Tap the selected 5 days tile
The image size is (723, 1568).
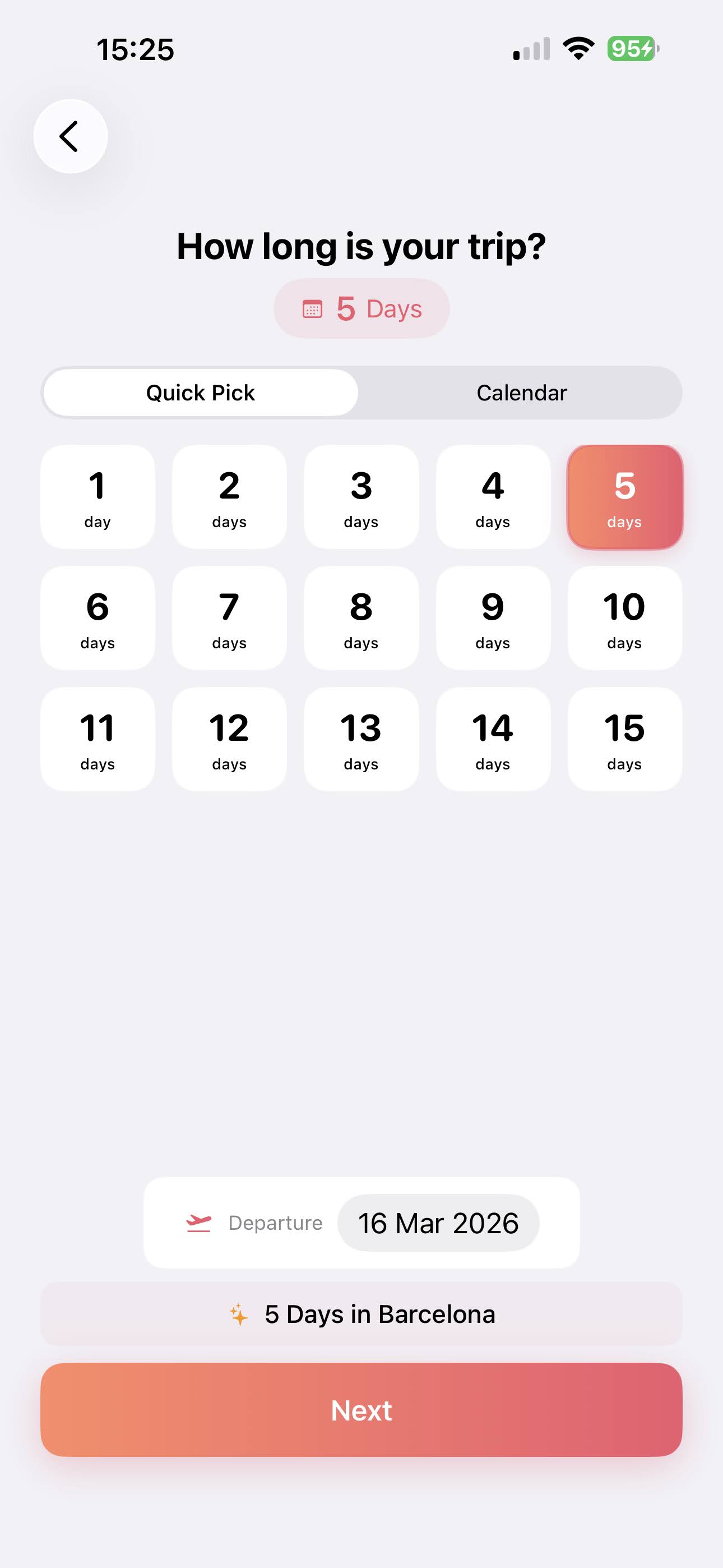tap(624, 497)
